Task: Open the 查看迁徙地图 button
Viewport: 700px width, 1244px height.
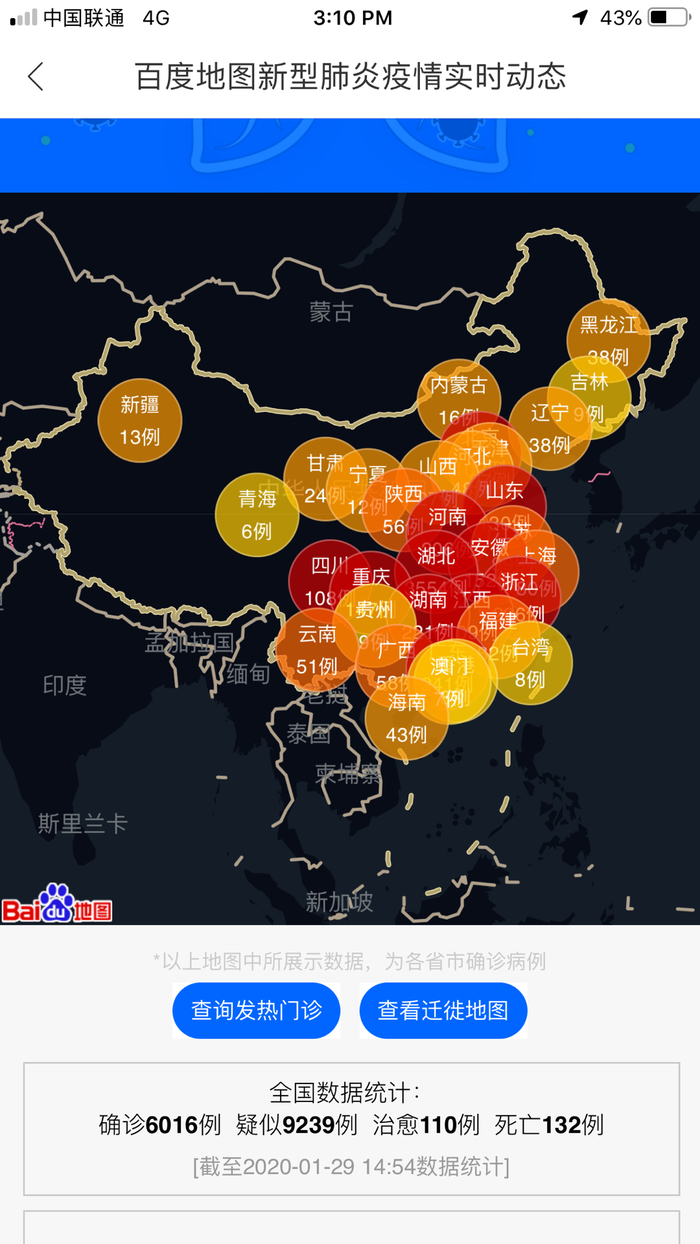Action: click(443, 1011)
